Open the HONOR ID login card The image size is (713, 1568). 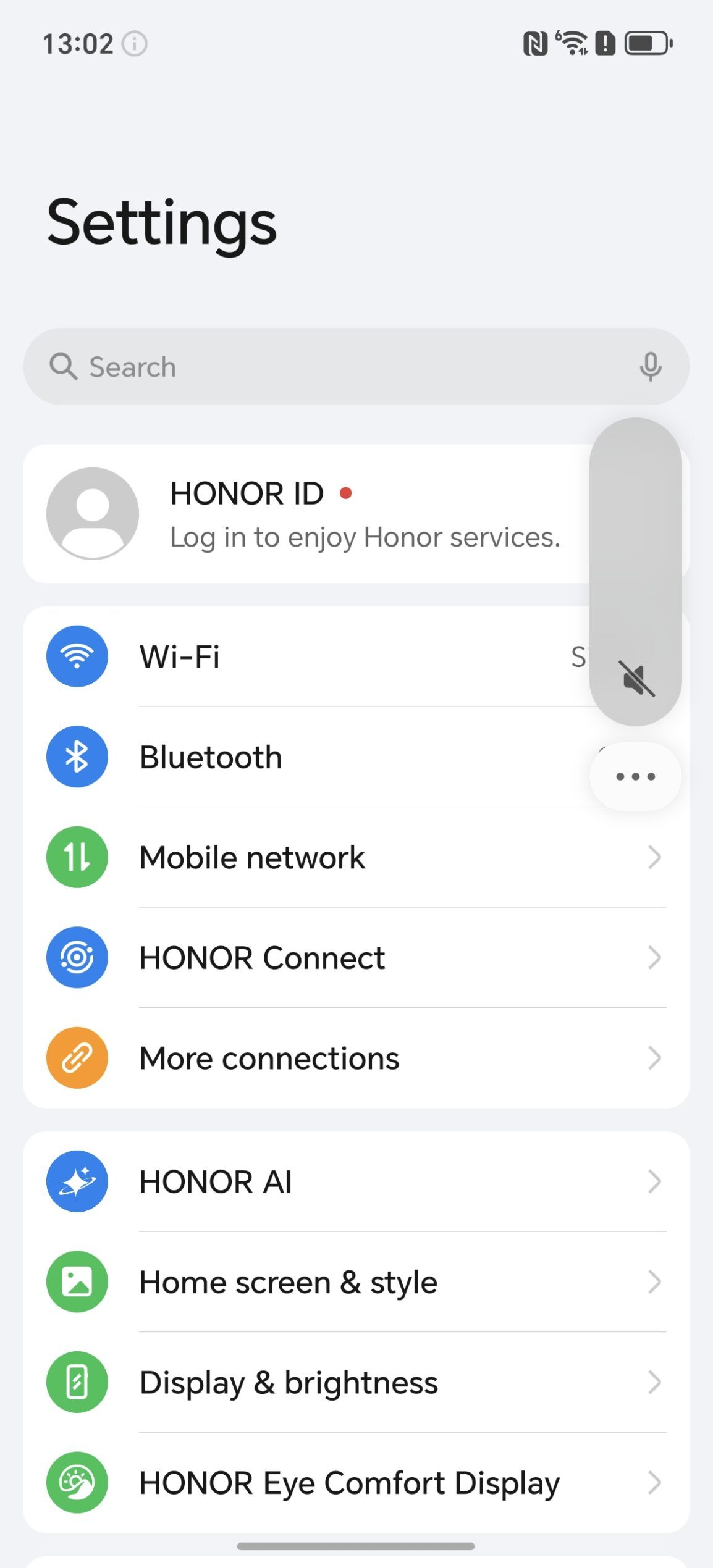tap(309, 514)
